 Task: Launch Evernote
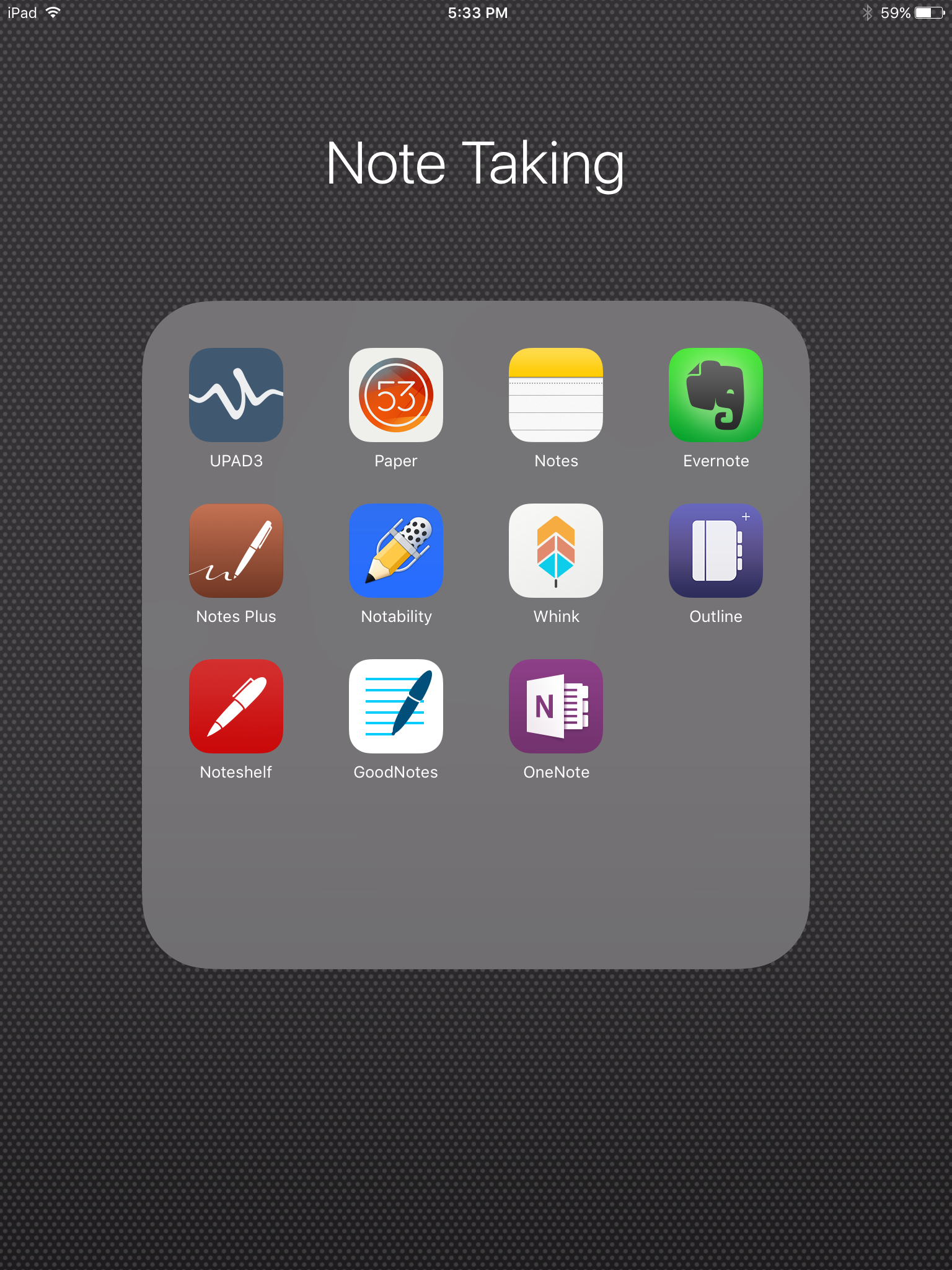pos(716,395)
